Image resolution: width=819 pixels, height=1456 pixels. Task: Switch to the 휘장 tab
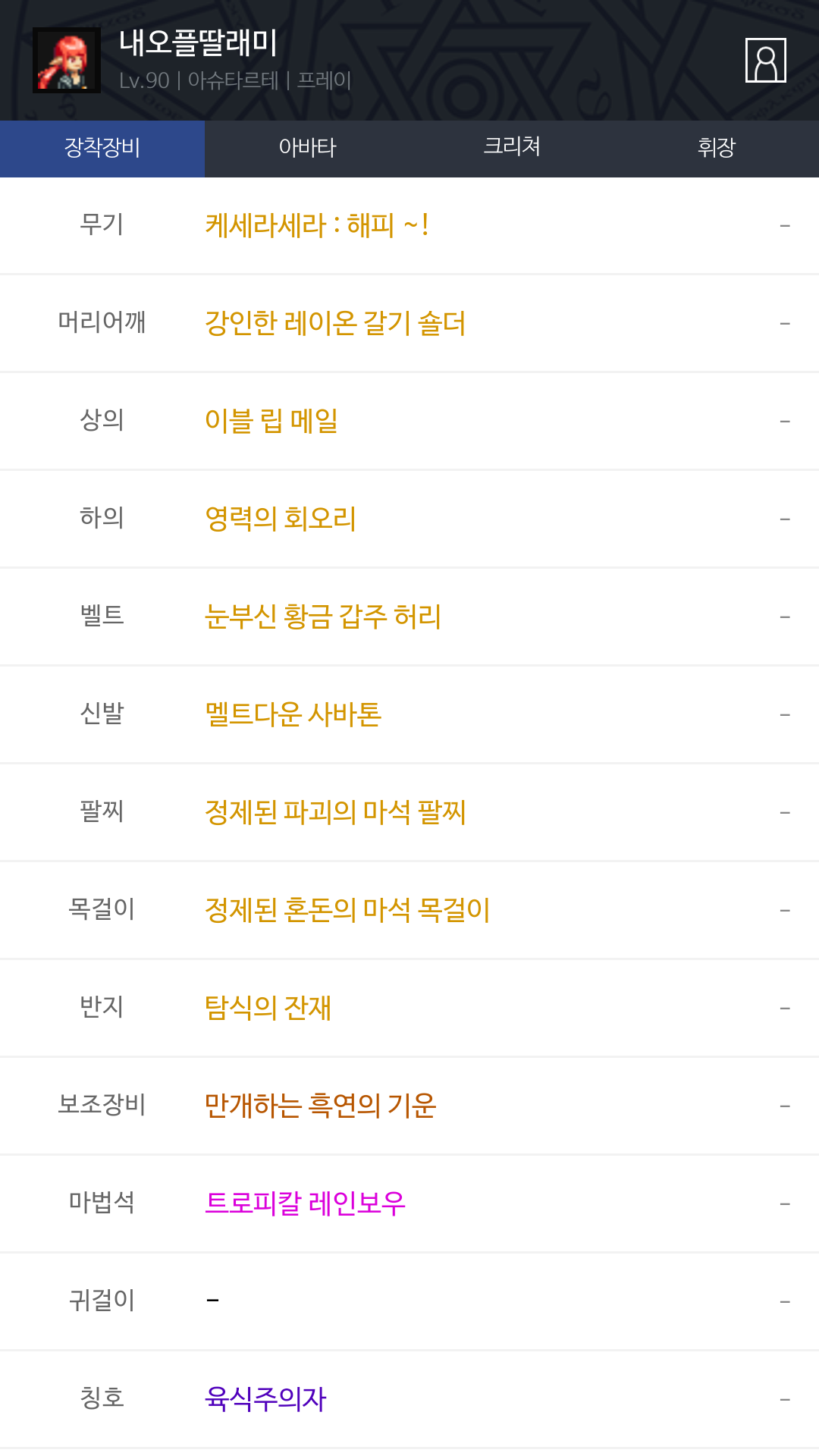pos(716,148)
